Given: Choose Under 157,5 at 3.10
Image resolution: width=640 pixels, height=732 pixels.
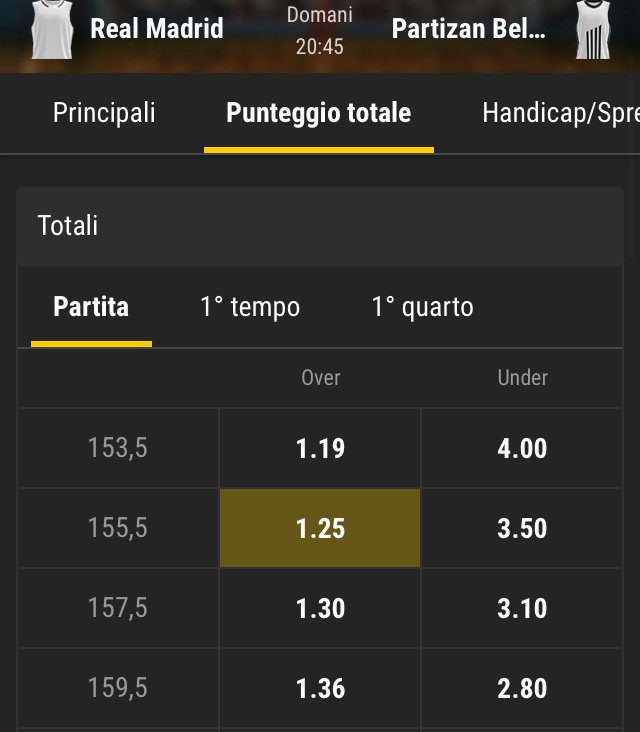Looking at the screenshot, I should tap(522, 608).
